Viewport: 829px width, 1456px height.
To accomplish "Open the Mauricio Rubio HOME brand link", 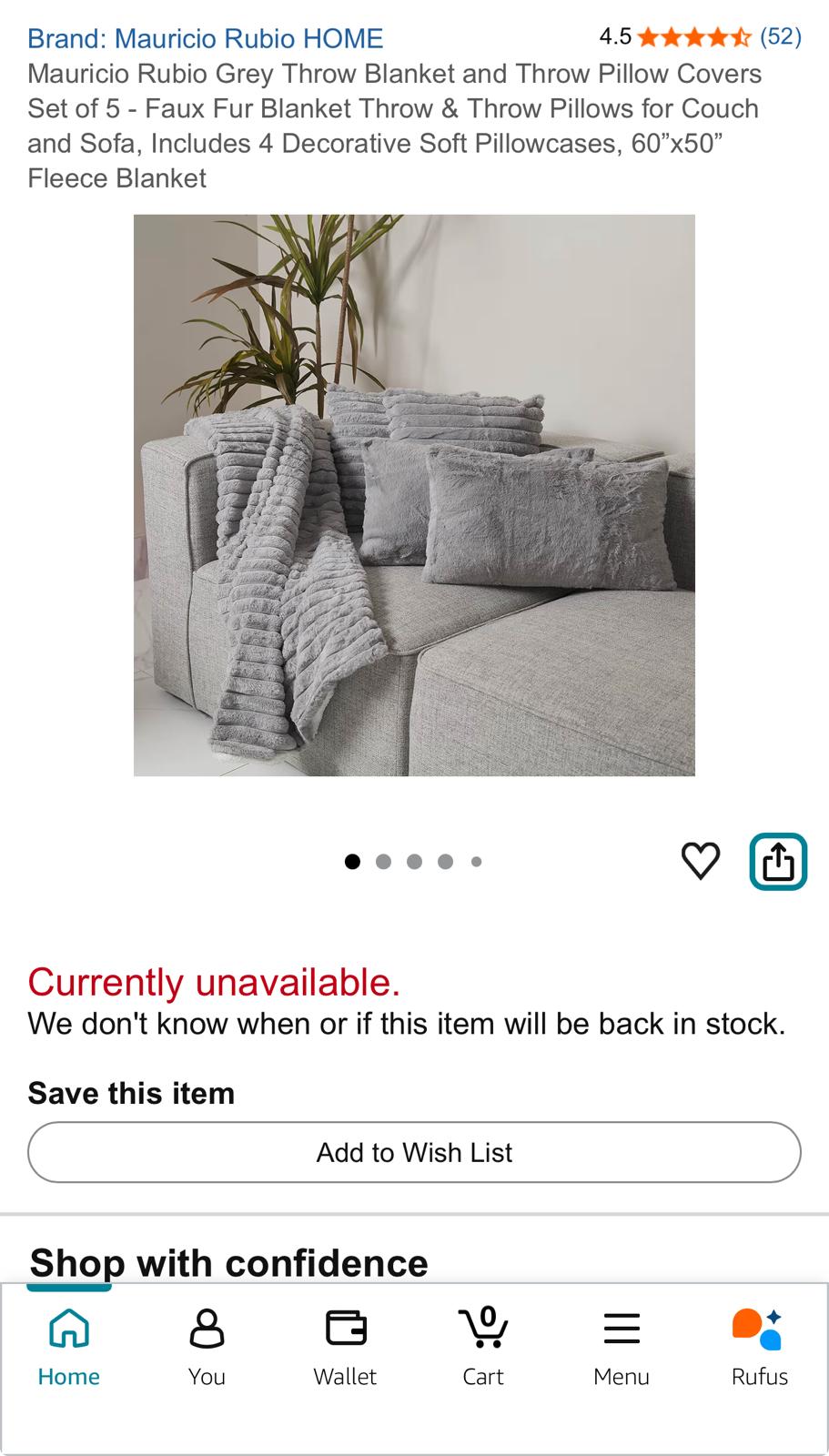I will tap(205, 38).
